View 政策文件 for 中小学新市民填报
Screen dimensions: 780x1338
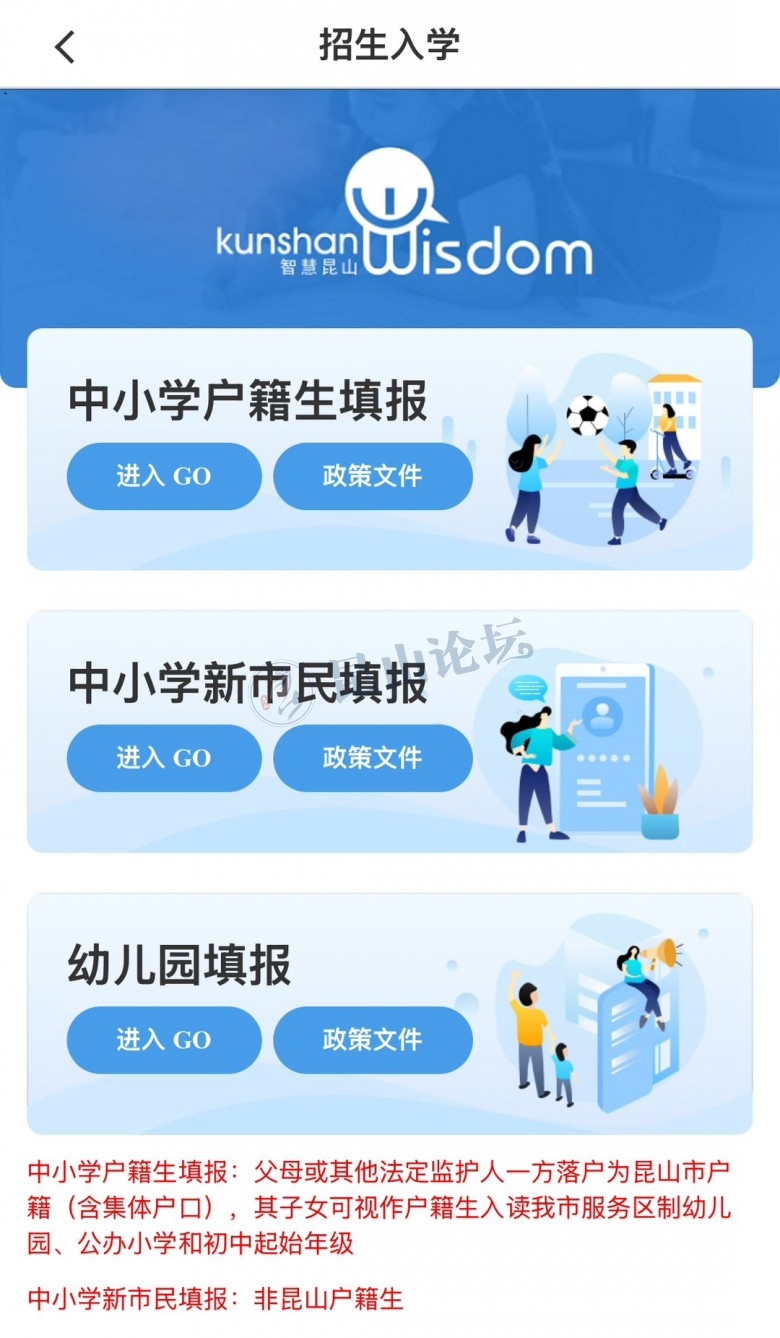372,758
